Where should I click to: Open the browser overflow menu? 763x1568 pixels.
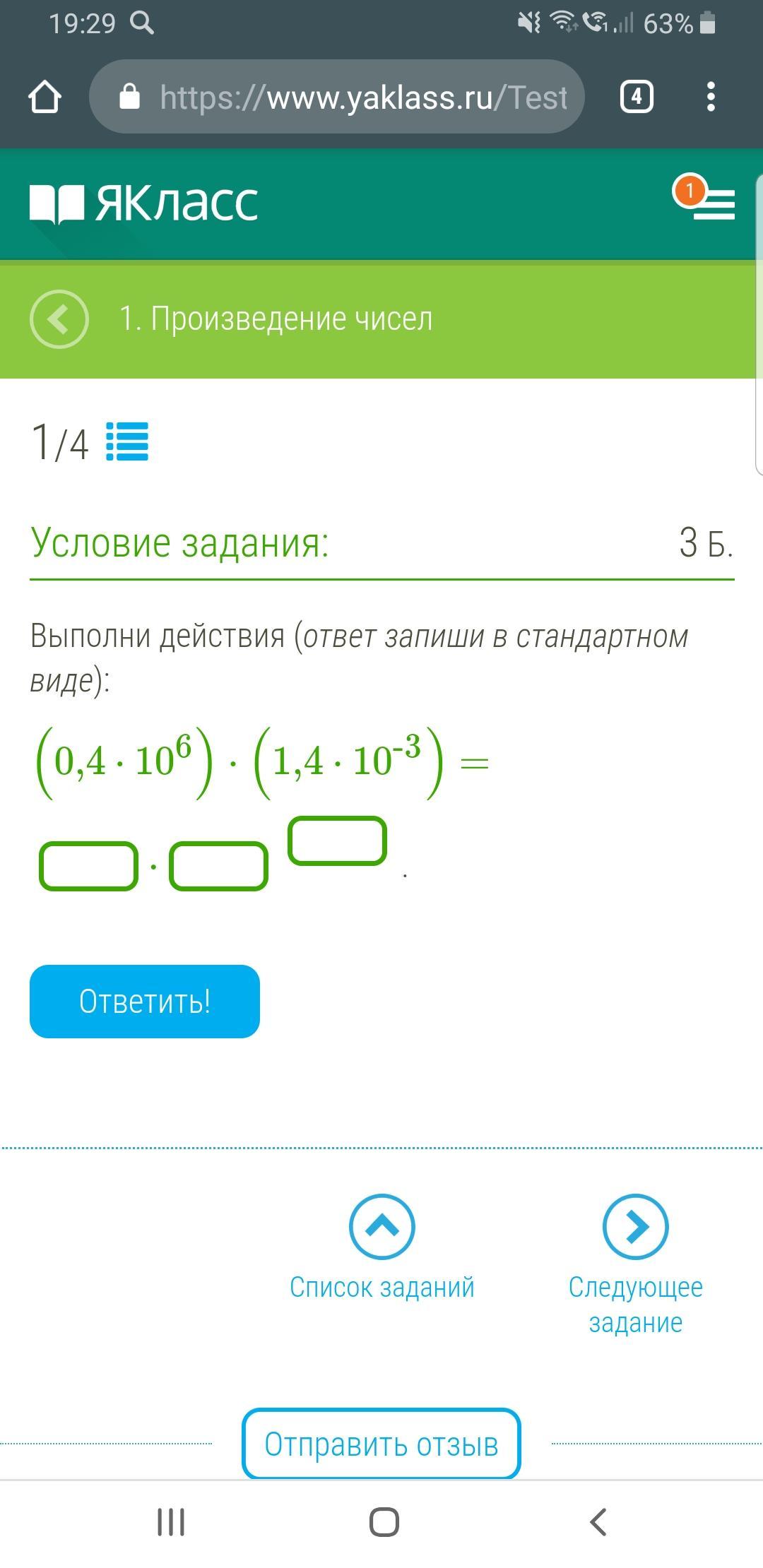click(711, 97)
